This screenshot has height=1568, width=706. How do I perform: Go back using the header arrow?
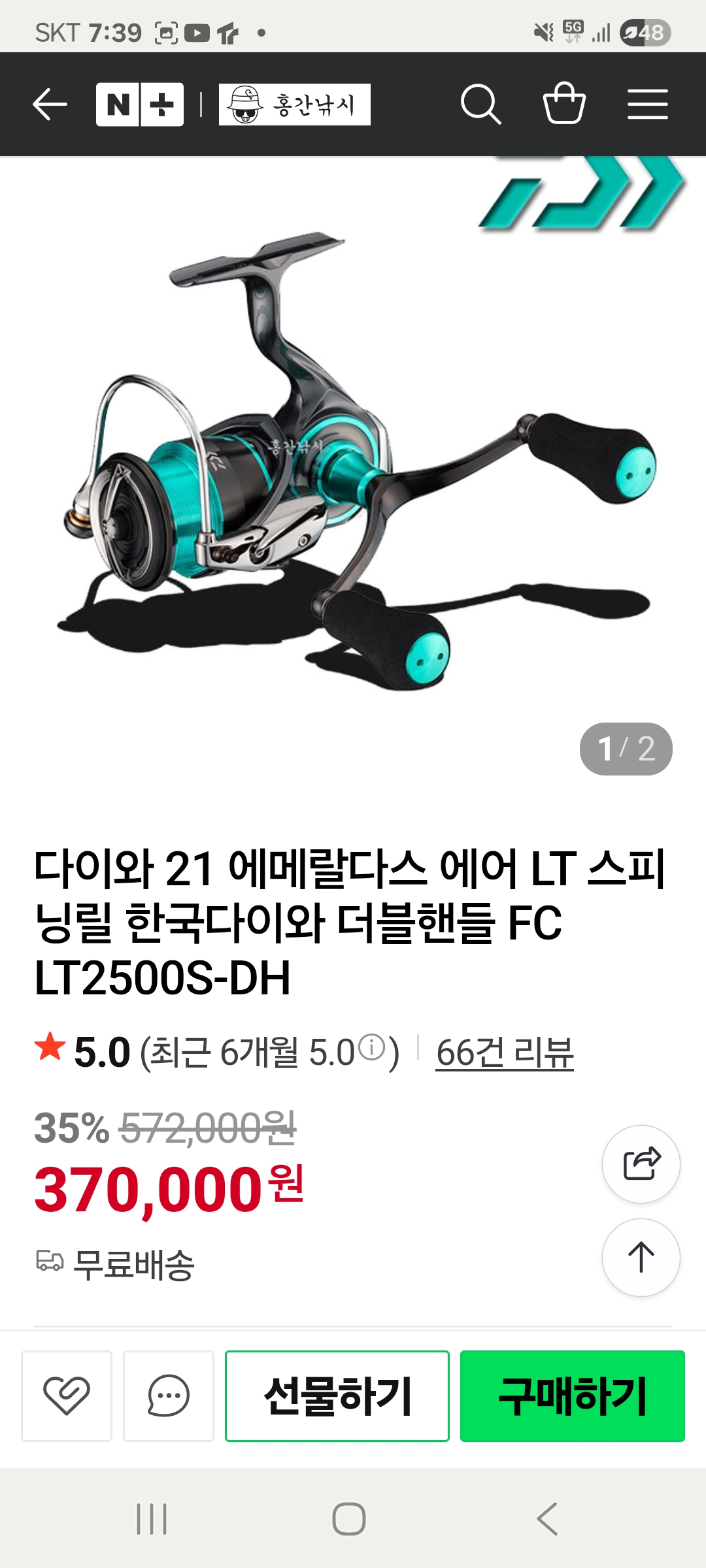(50, 105)
